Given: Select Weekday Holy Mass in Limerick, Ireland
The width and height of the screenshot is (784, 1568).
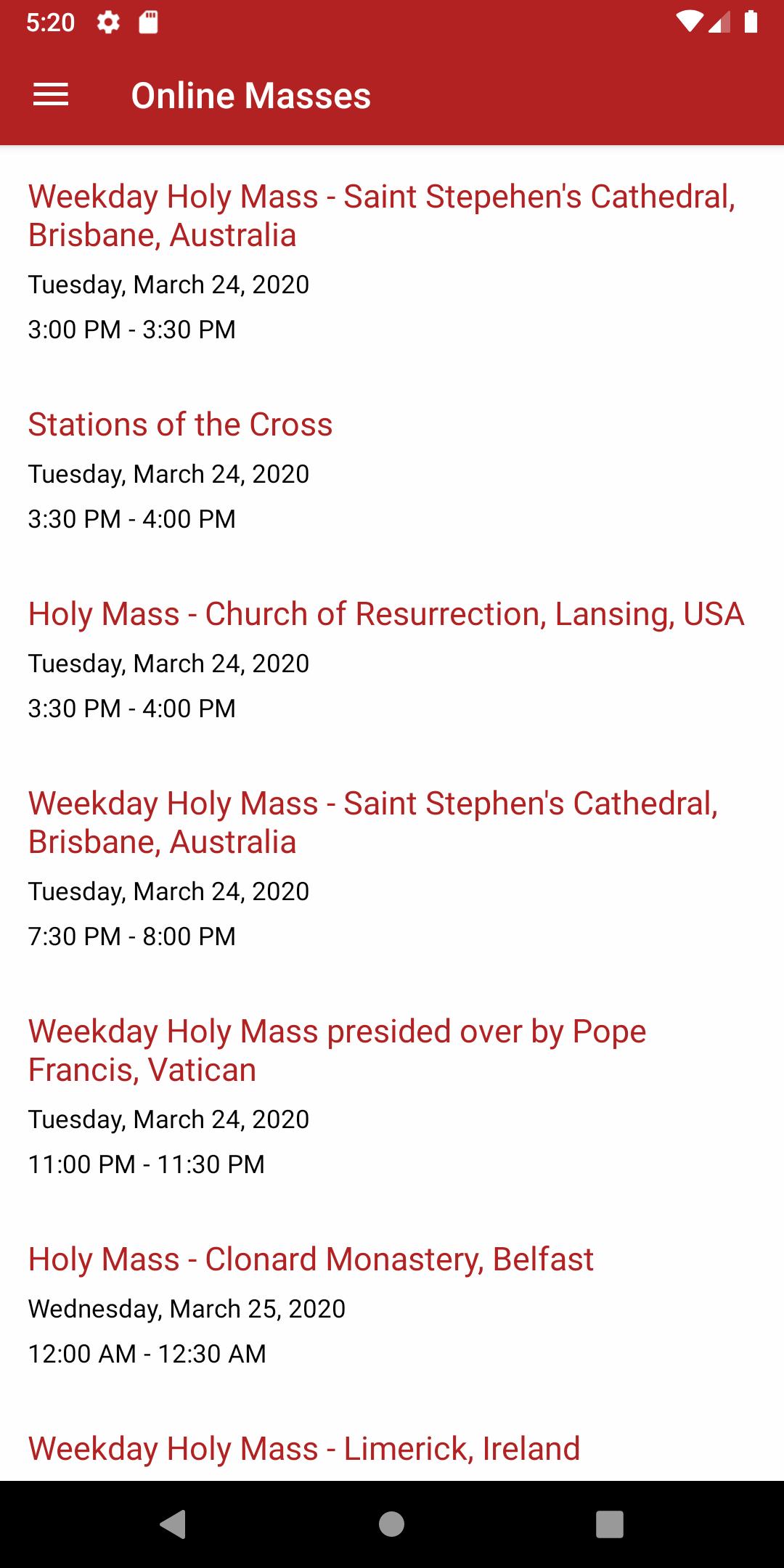Looking at the screenshot, I should pos(303,1449).
